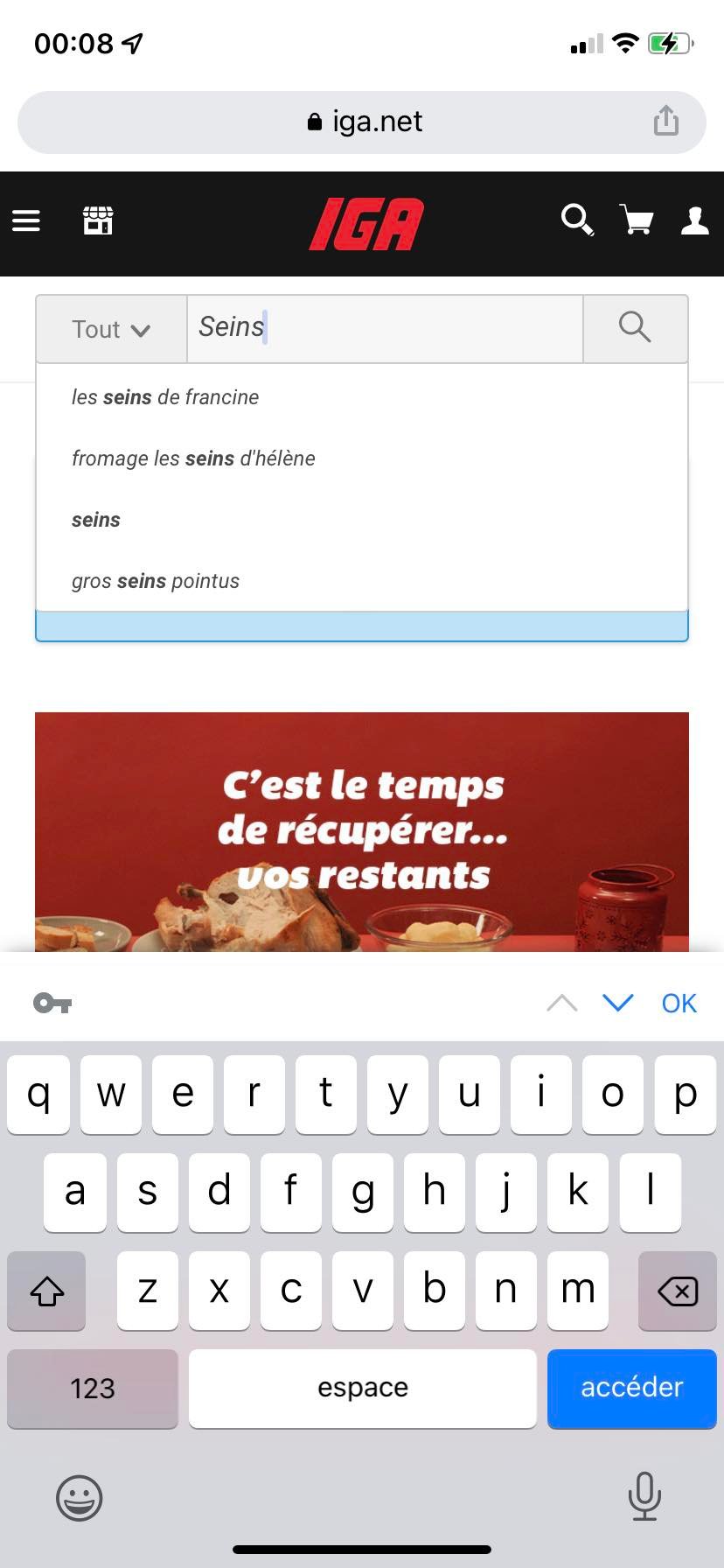Open the user account icon
The image size is (724, 1568).
tap(695, 220)
